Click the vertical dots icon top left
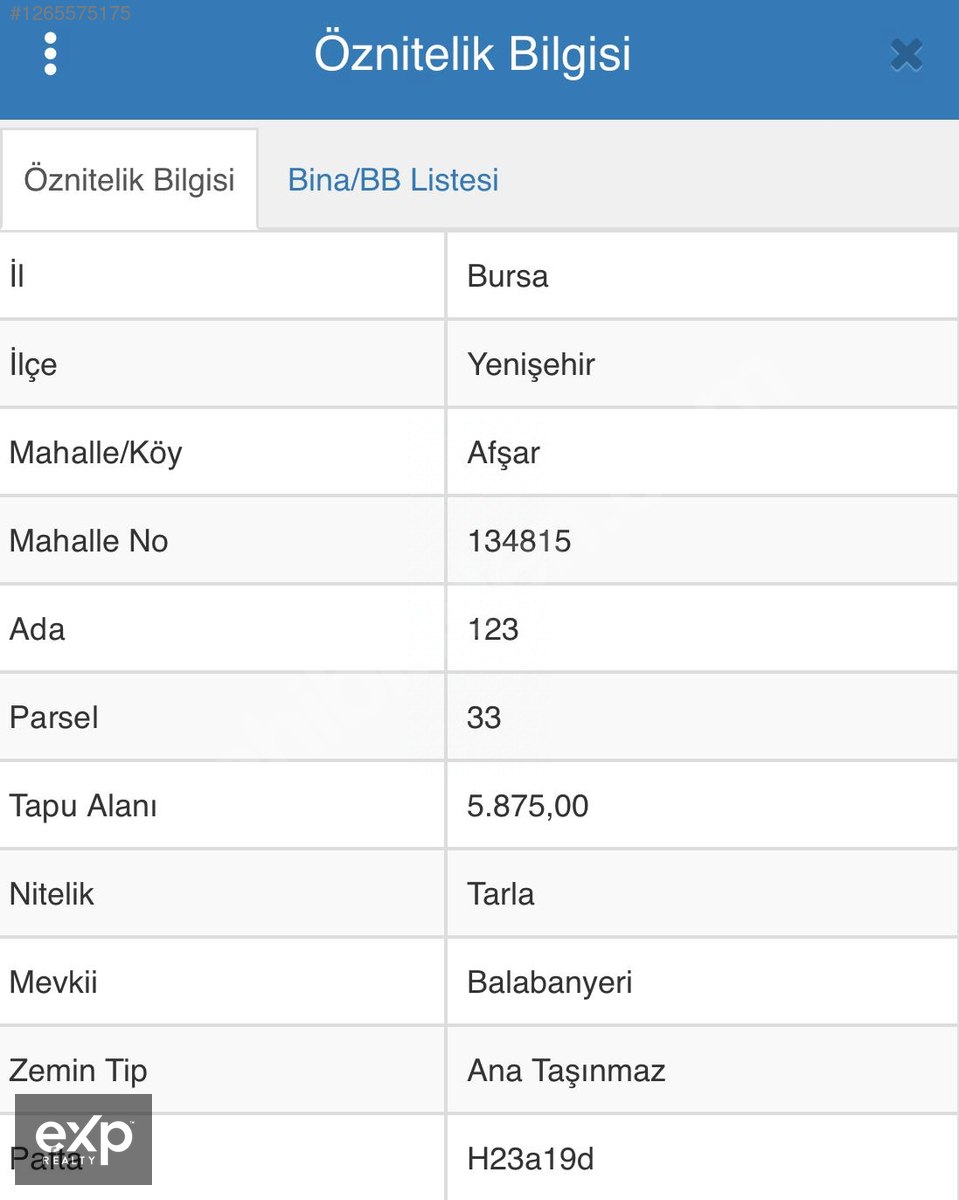This screenshot has height=1200, width=959. pos(47,52)
